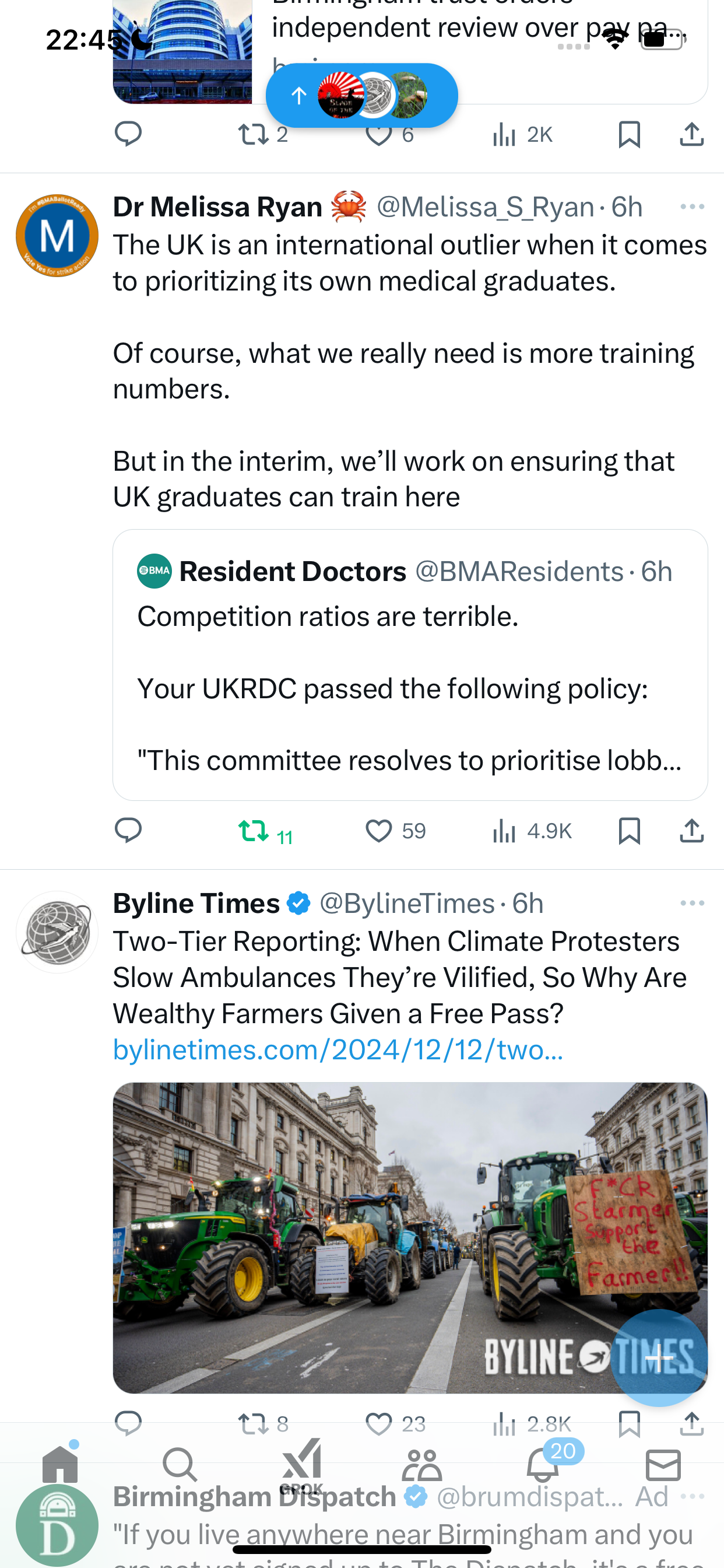This screenshot has height=1568, width=724.
Task: Open the bylinetimes.com article link
Action: click(338, 1049)
